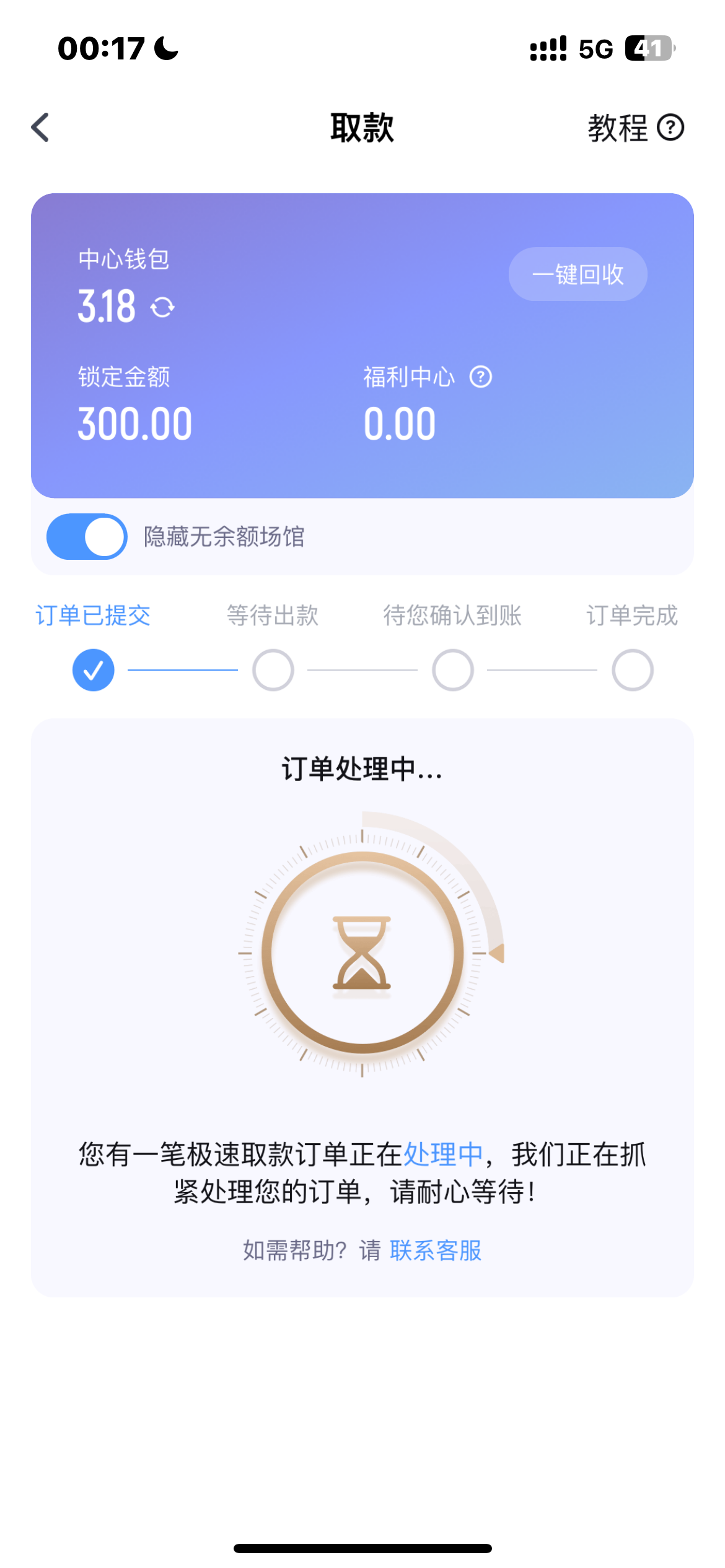Tap the 一键回收 button
725x1568 pixels.
[x=578, y=274]
